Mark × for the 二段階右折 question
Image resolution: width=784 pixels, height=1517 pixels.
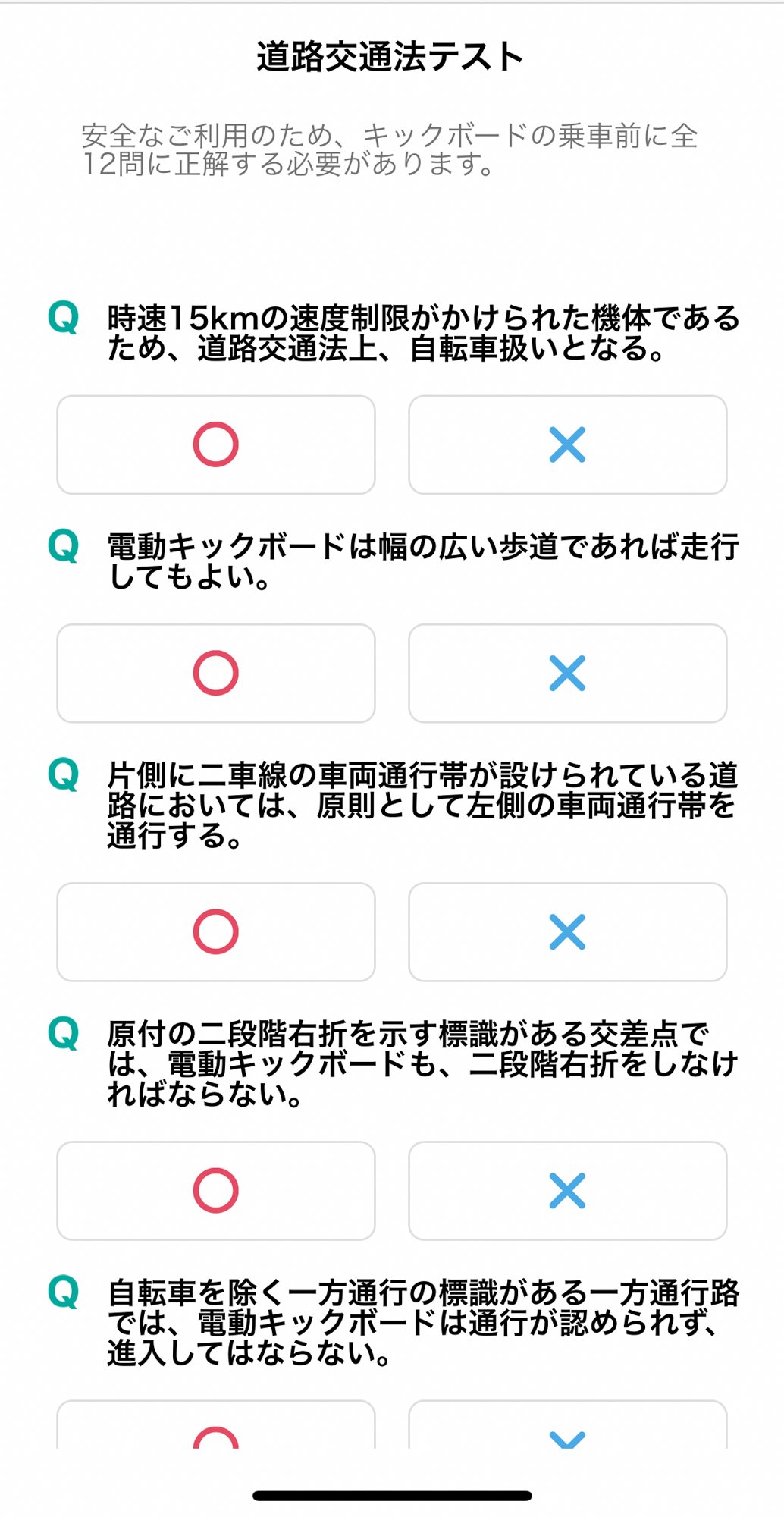click(567, 1190)
